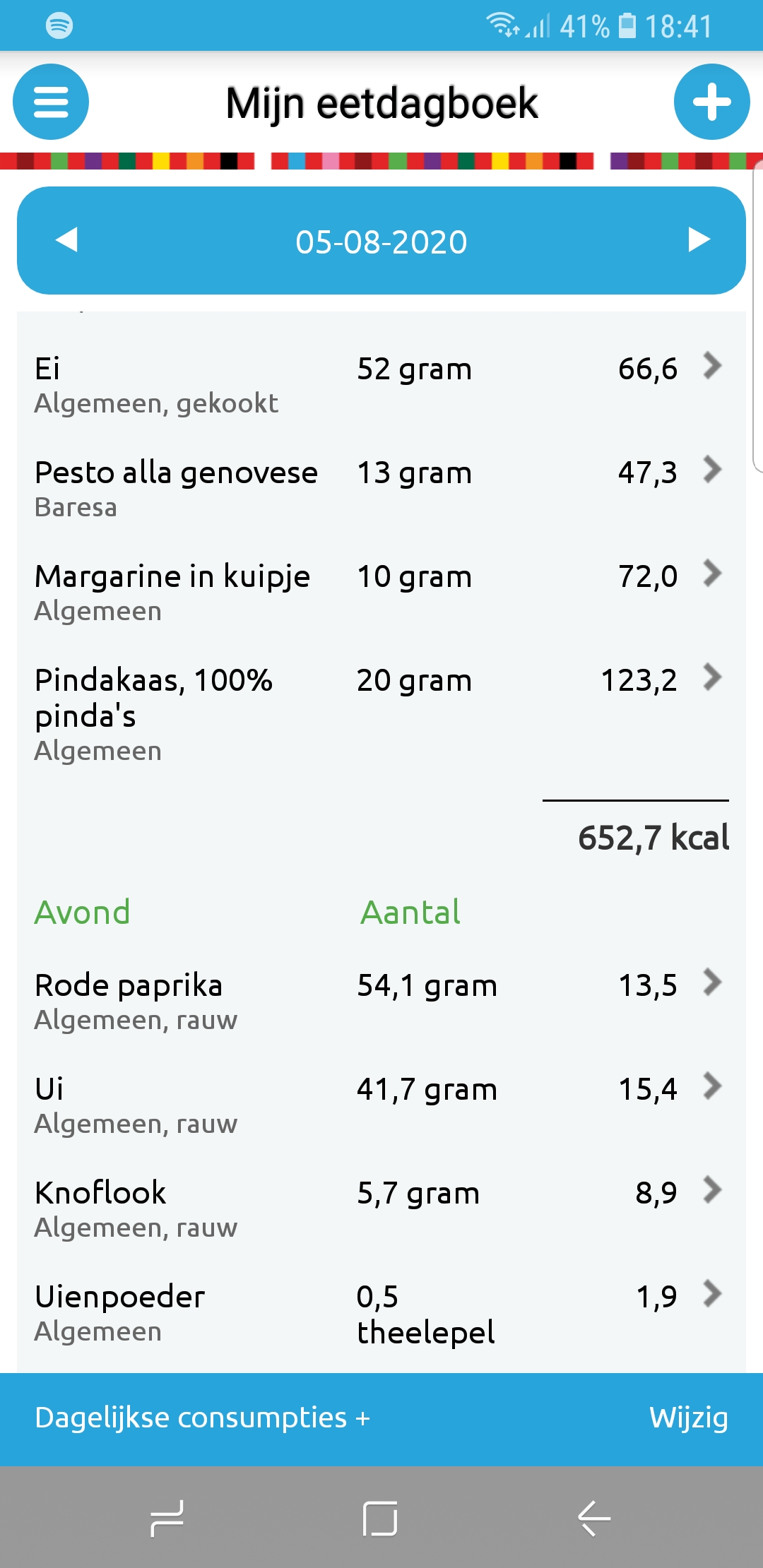
Task: Open the Pindakaas 100% pinda's entry
Action: tap(381, 714)
